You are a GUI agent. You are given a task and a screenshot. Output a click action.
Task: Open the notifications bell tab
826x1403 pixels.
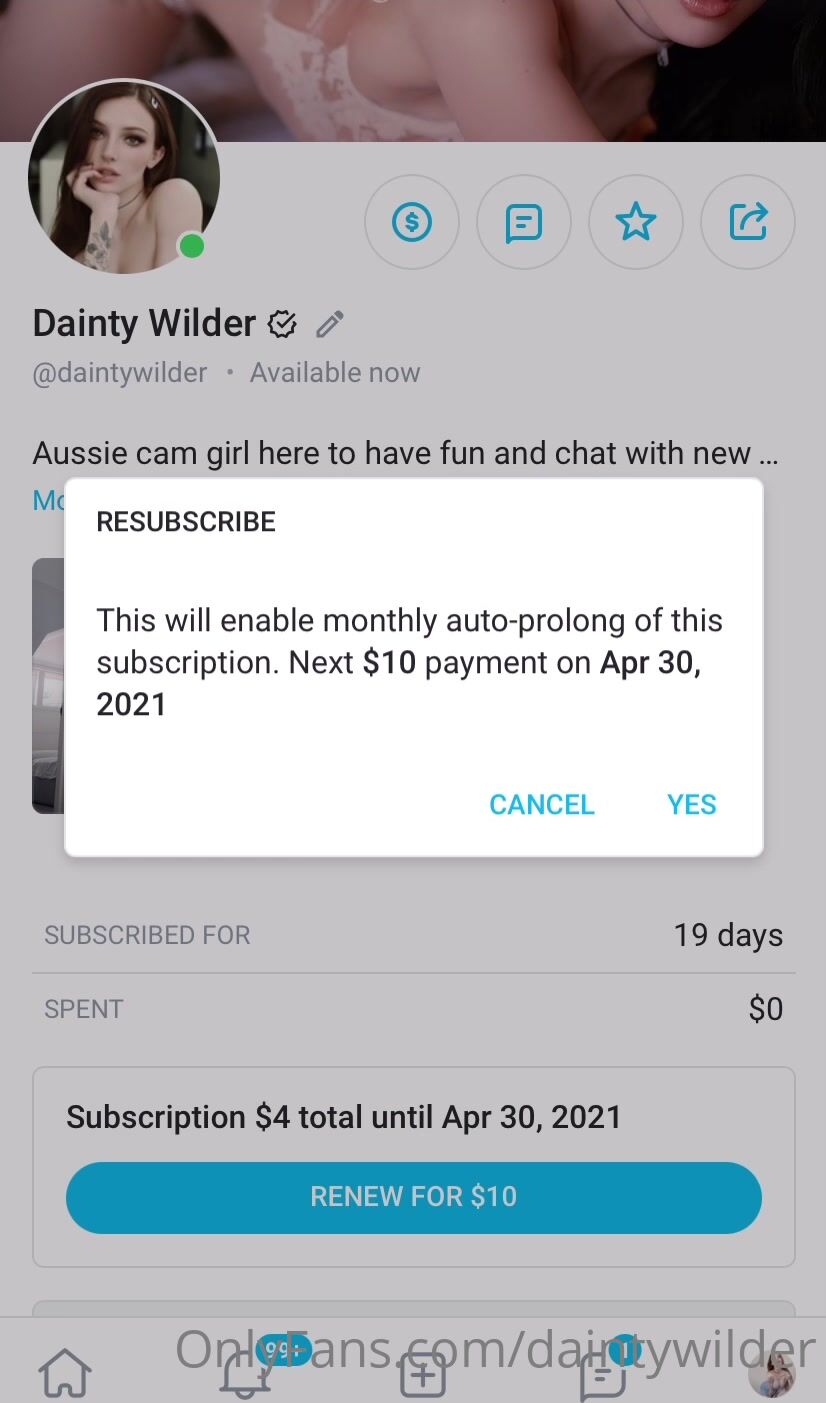pos(246,1374)
